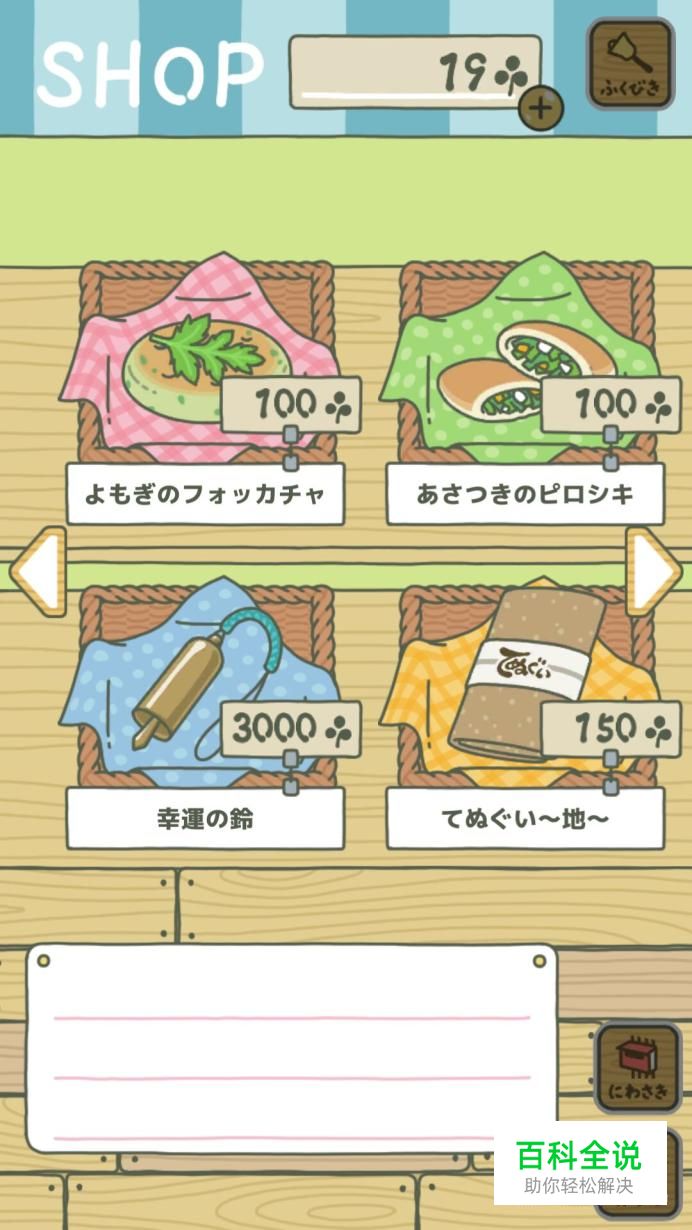This screenshot has width=692, height=1230.
Task: Tap the plus button to add clovers
Action: [x=540, y=108]
